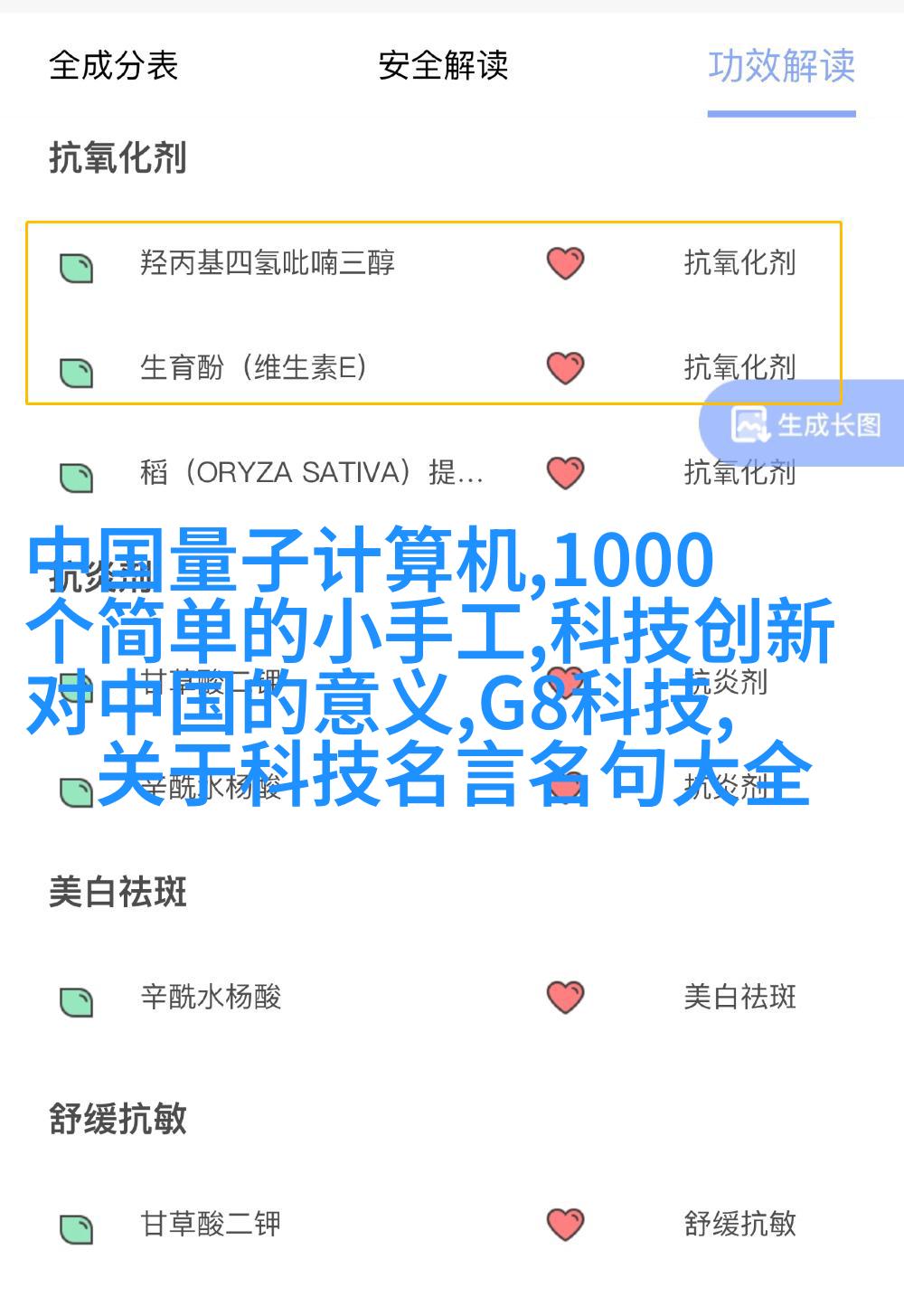This screenshot has width=904, height=1316.
Task: Switch to the 安全解读 tab
Action: 443,66
